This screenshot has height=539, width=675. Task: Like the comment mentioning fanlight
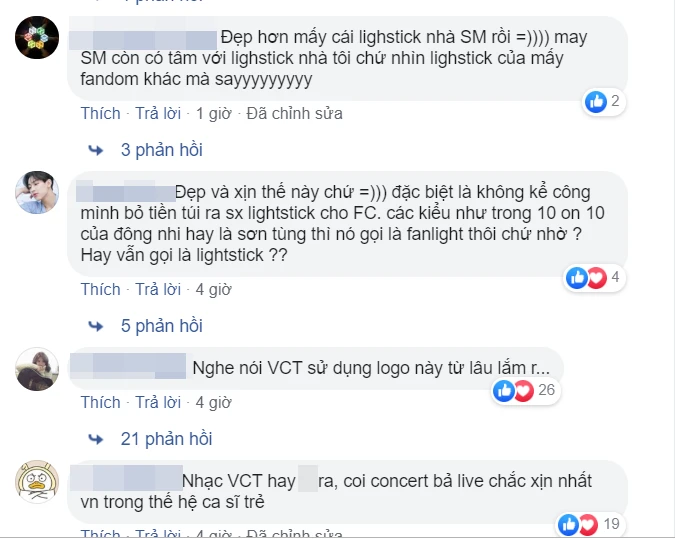click(100, 289)
